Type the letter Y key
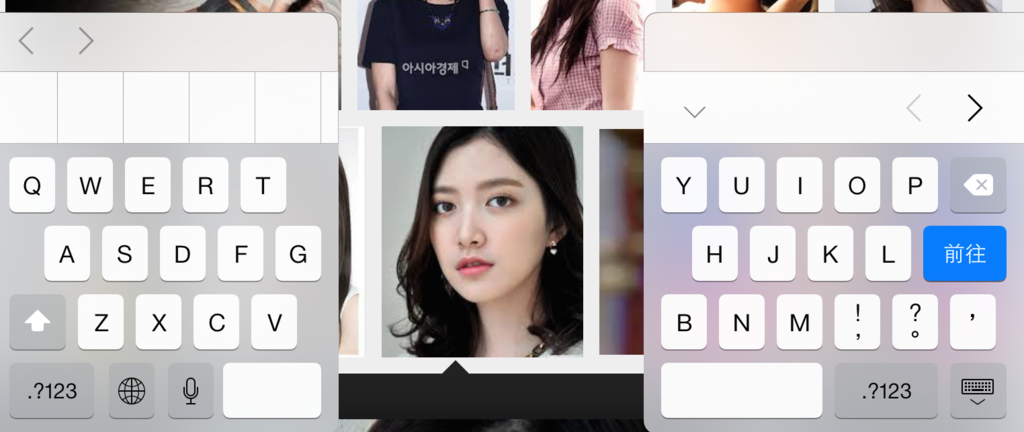This screenshot has width=1024, height=432. [684, 186]
